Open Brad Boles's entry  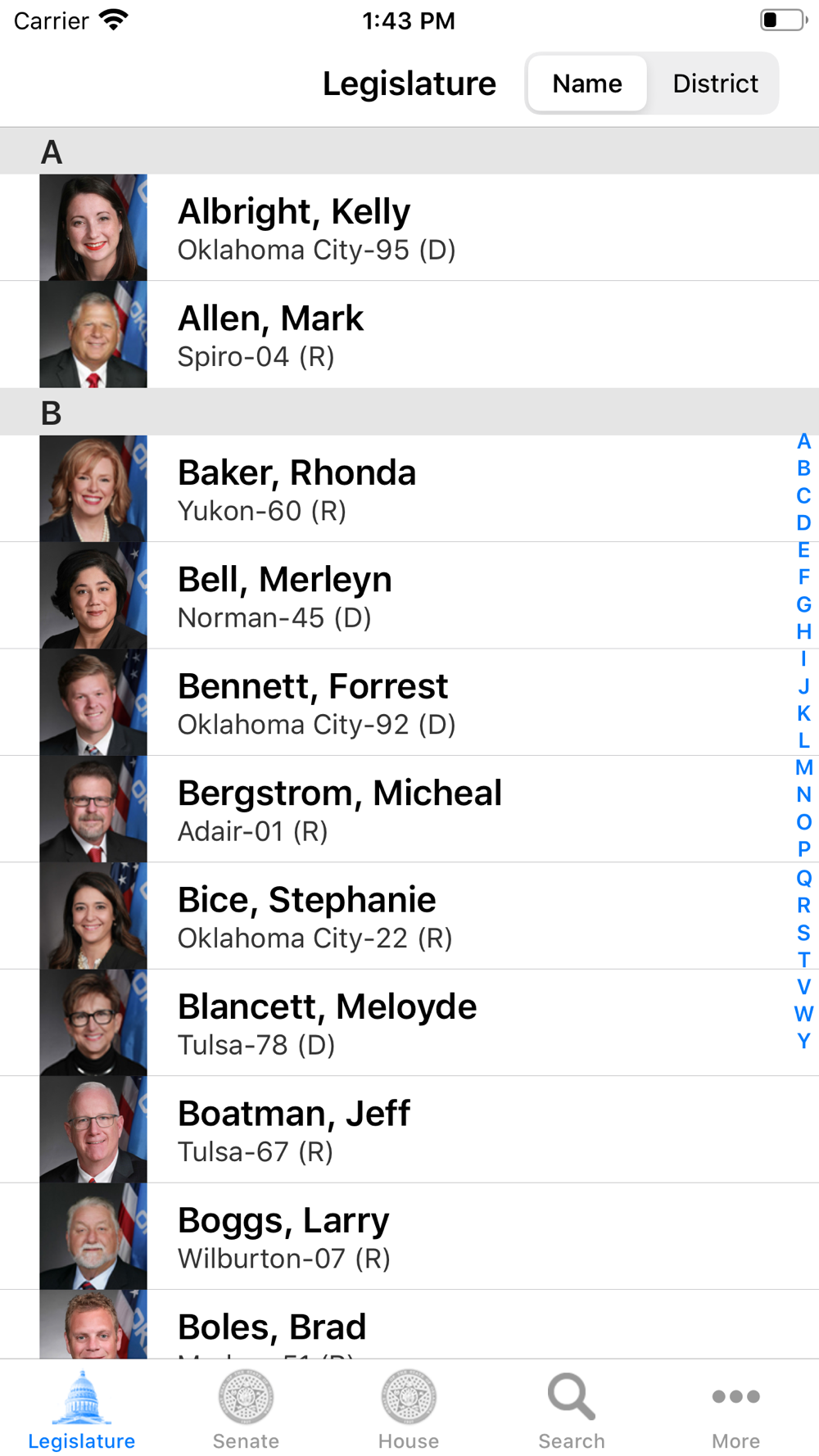(409, 1325)
